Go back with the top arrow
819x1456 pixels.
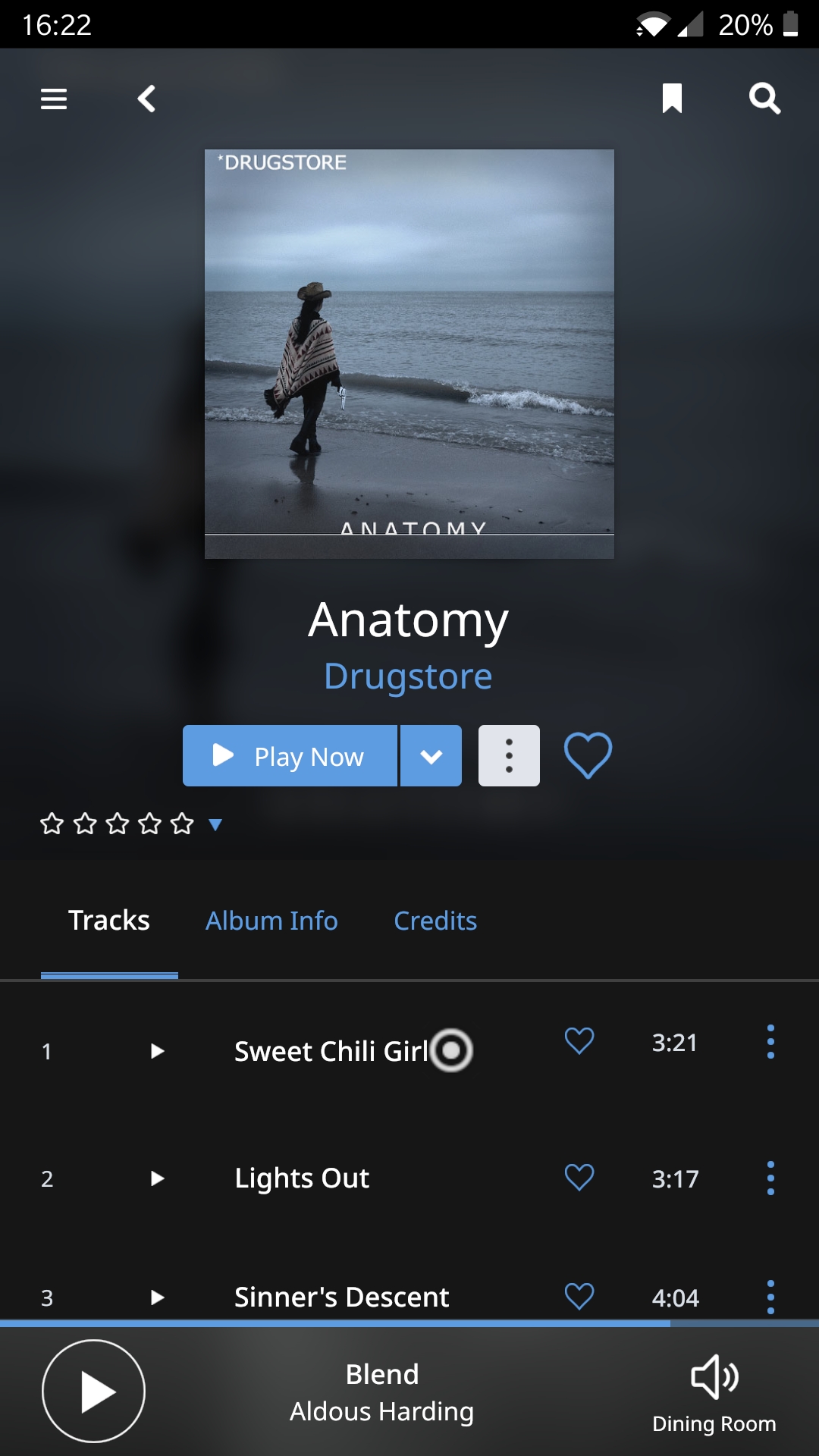coord(147,99)
